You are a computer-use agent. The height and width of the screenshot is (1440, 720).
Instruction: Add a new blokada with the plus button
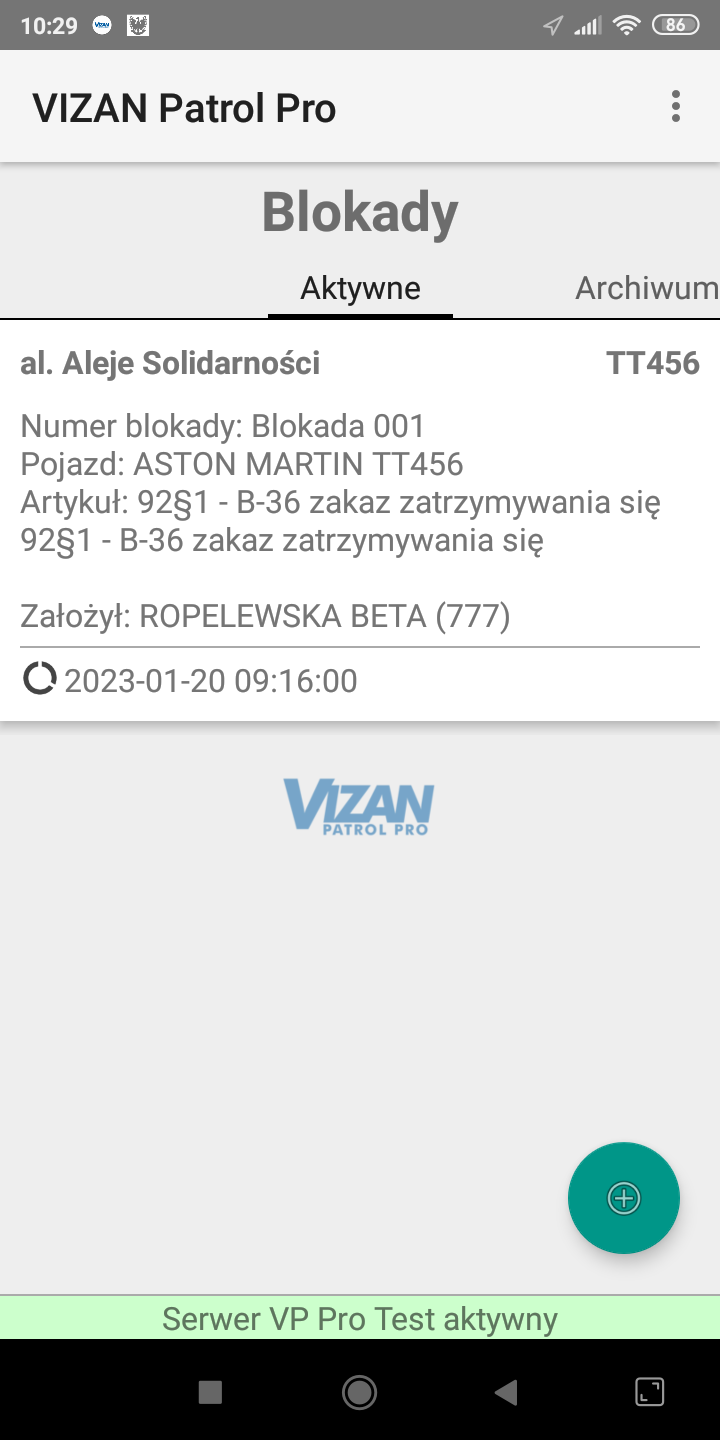point(624,1198)
